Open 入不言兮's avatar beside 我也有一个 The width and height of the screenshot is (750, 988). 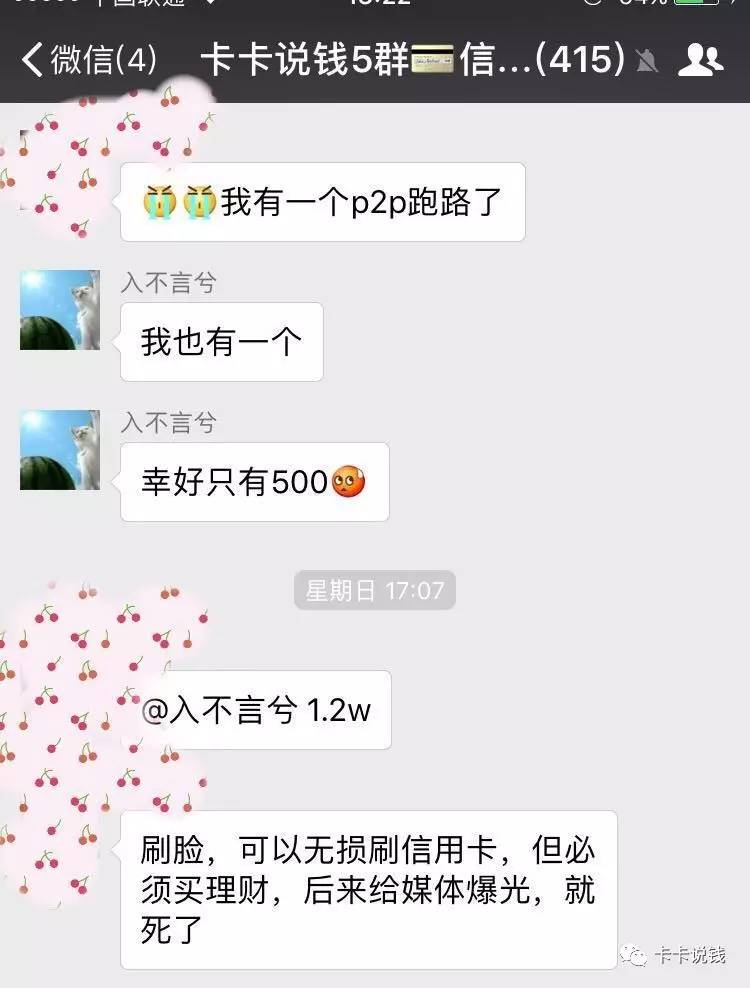[60, 310]
